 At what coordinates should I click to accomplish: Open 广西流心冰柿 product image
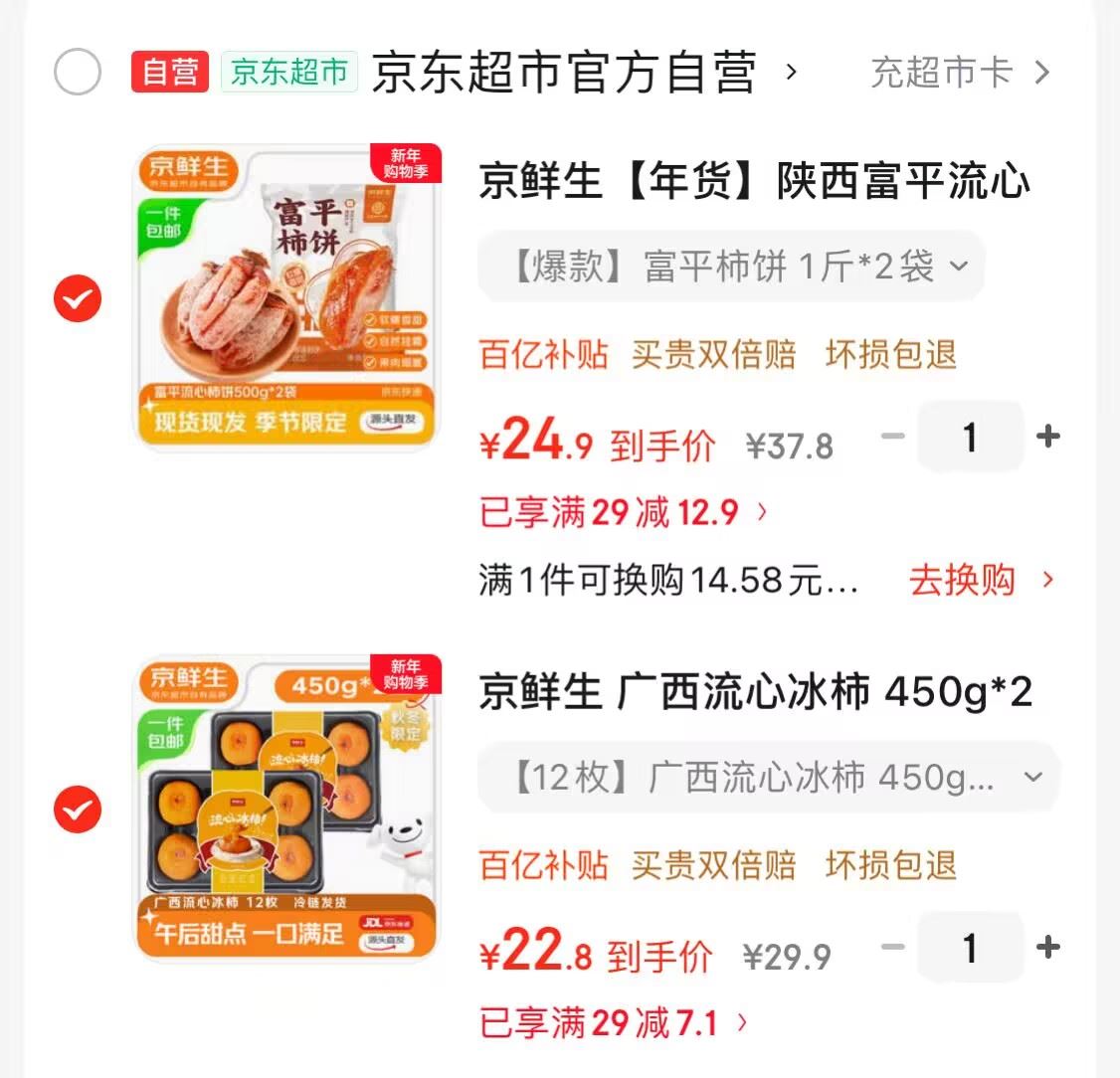[x=287, y=808]
